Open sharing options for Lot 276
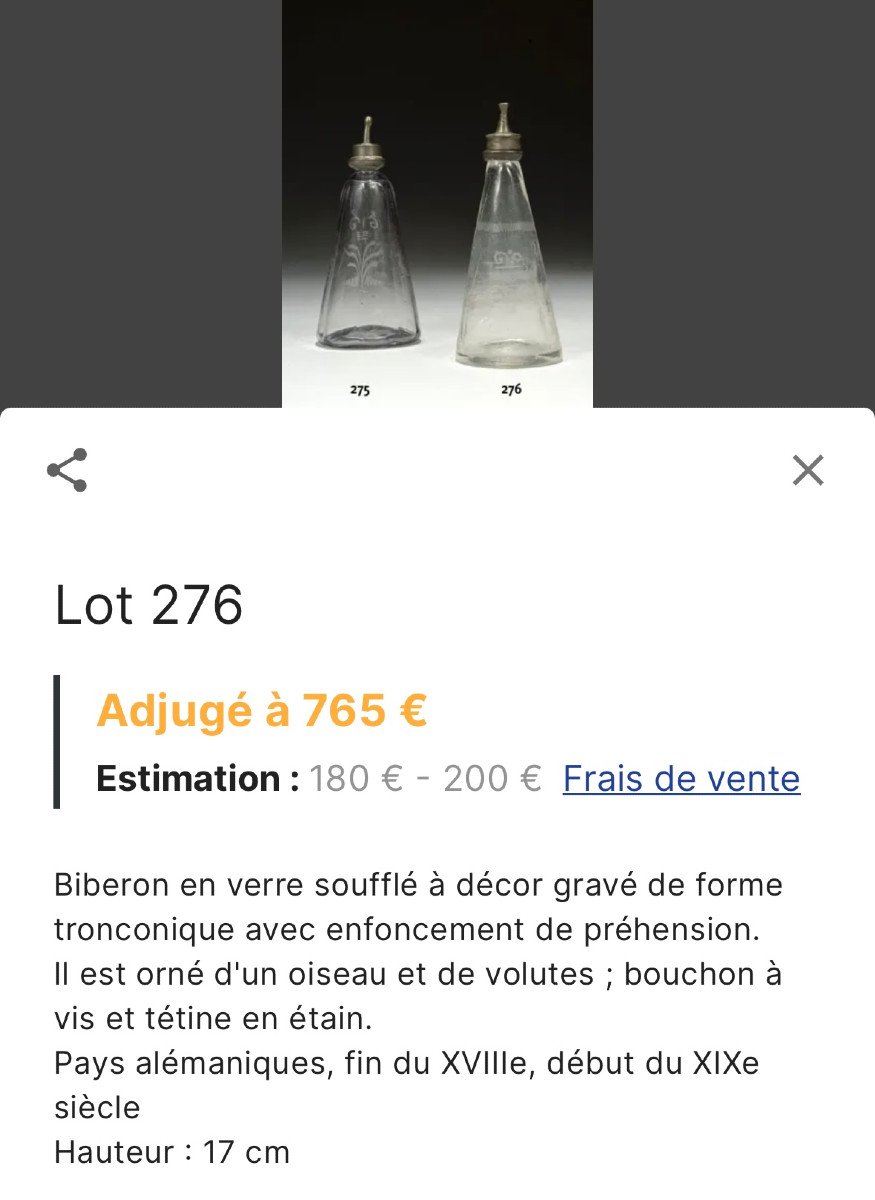 (x=66, y=470)
